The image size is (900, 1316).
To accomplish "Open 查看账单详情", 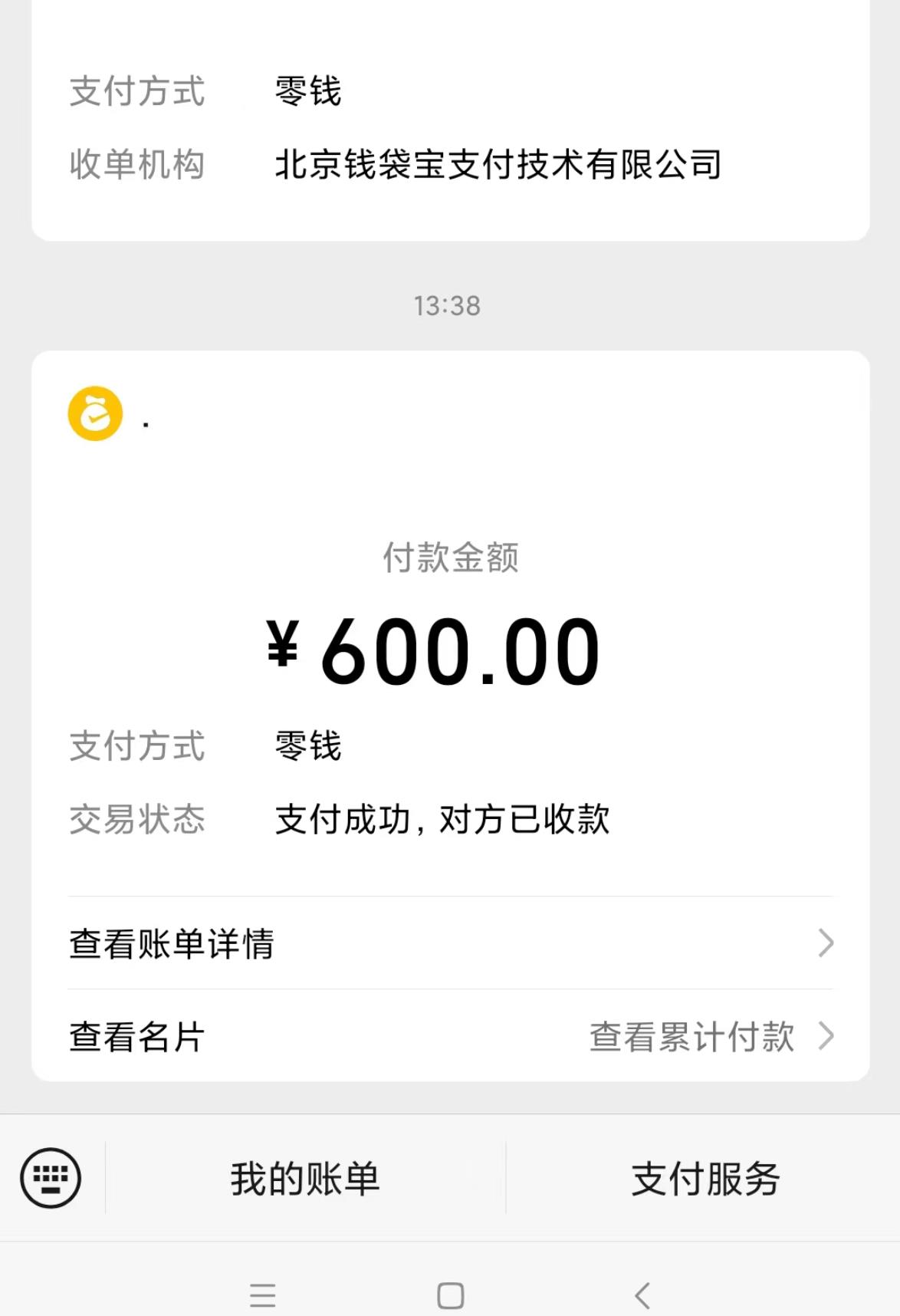I will (x=172, y=945).
